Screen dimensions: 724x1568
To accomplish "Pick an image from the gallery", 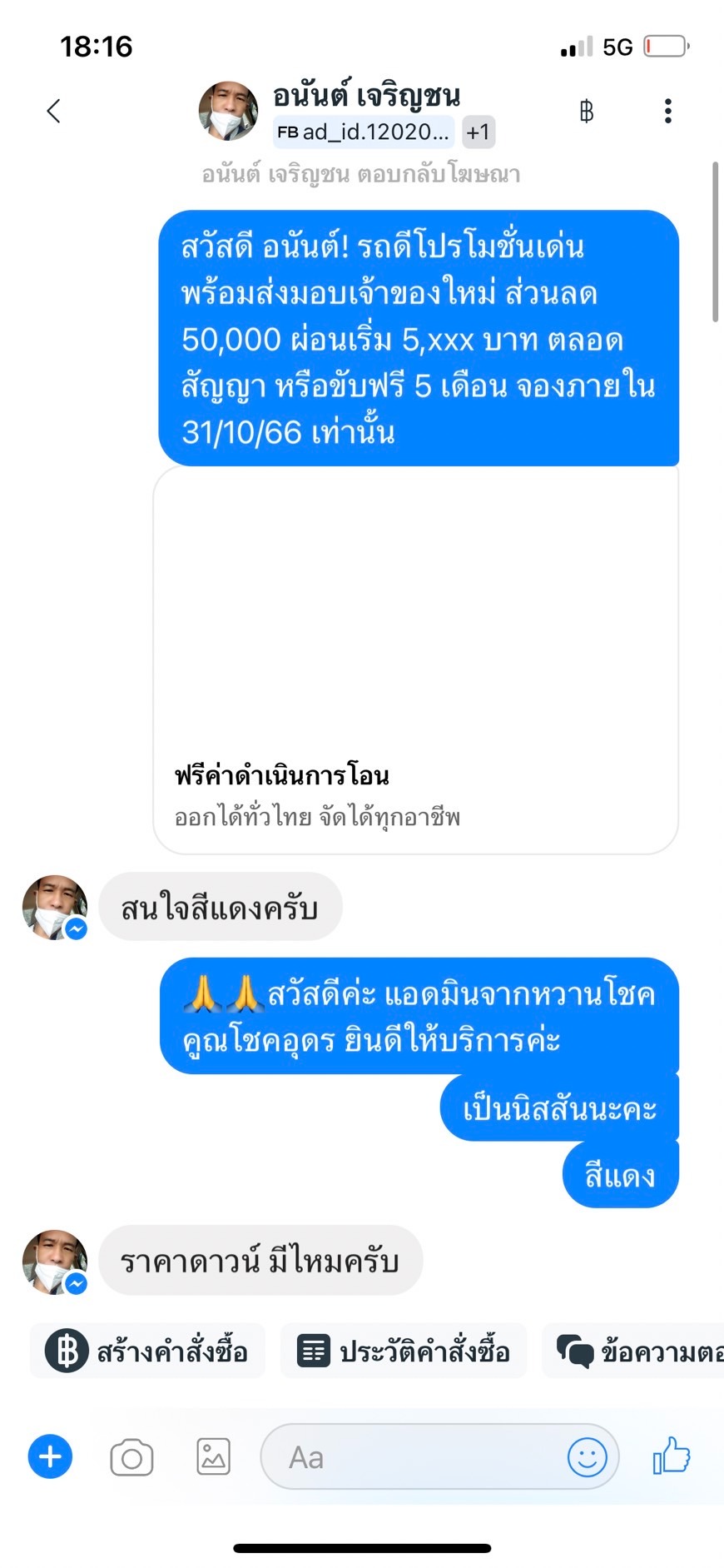I will pos(213,1457).
